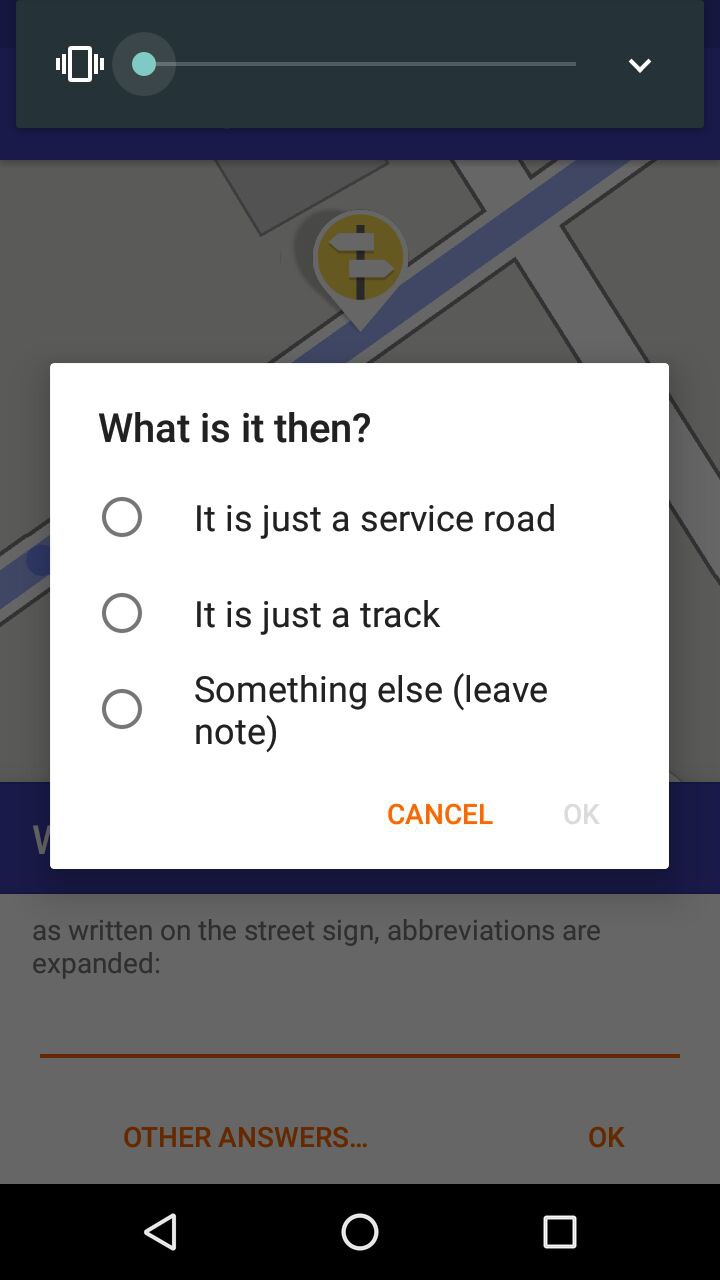Tap the vibrate ringer mode icon
The height and width of the screenshot is (1280, 720).
point(80,65)
